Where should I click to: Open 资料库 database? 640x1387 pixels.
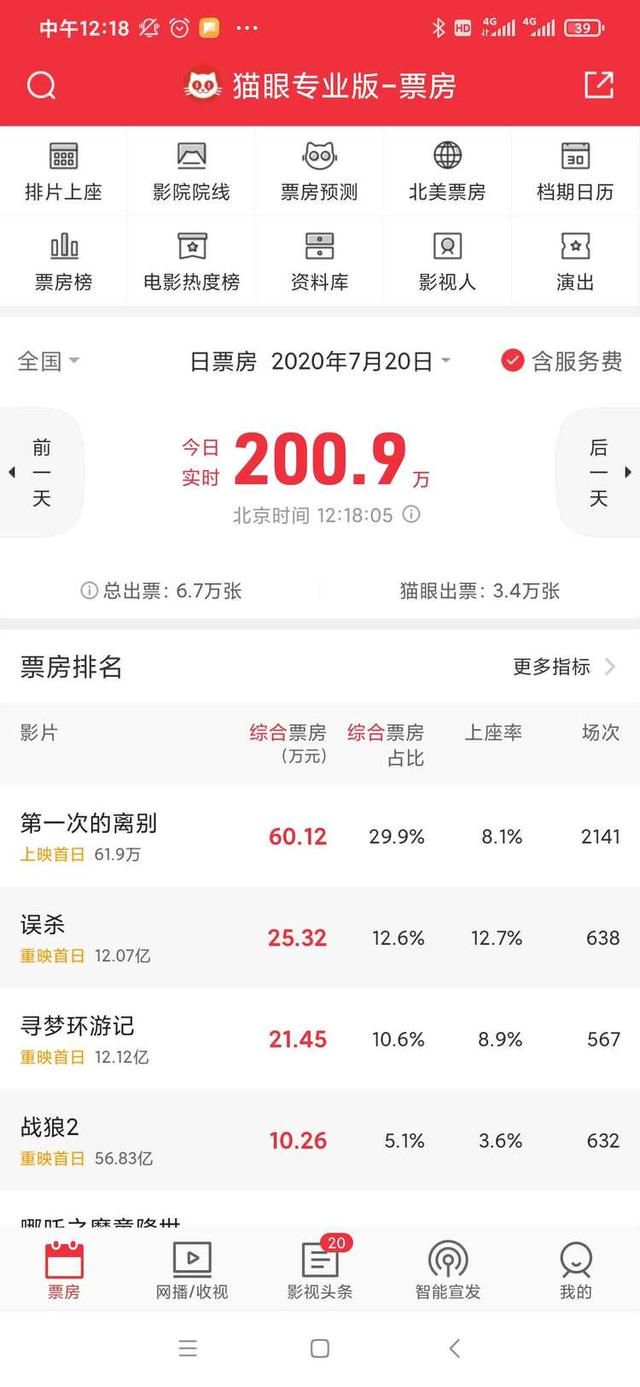[x=320, y=262]
